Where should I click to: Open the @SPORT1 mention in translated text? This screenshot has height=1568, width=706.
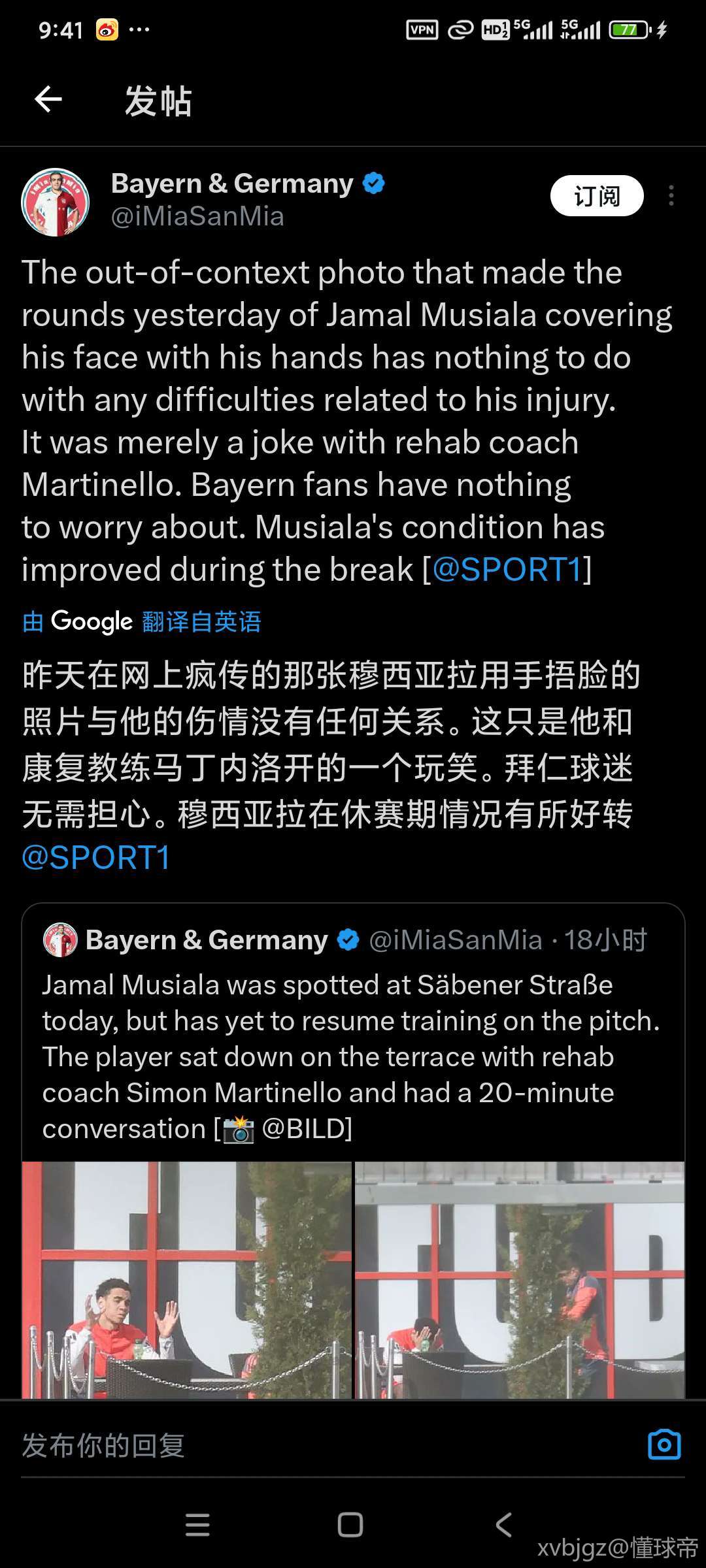point(96,858)
